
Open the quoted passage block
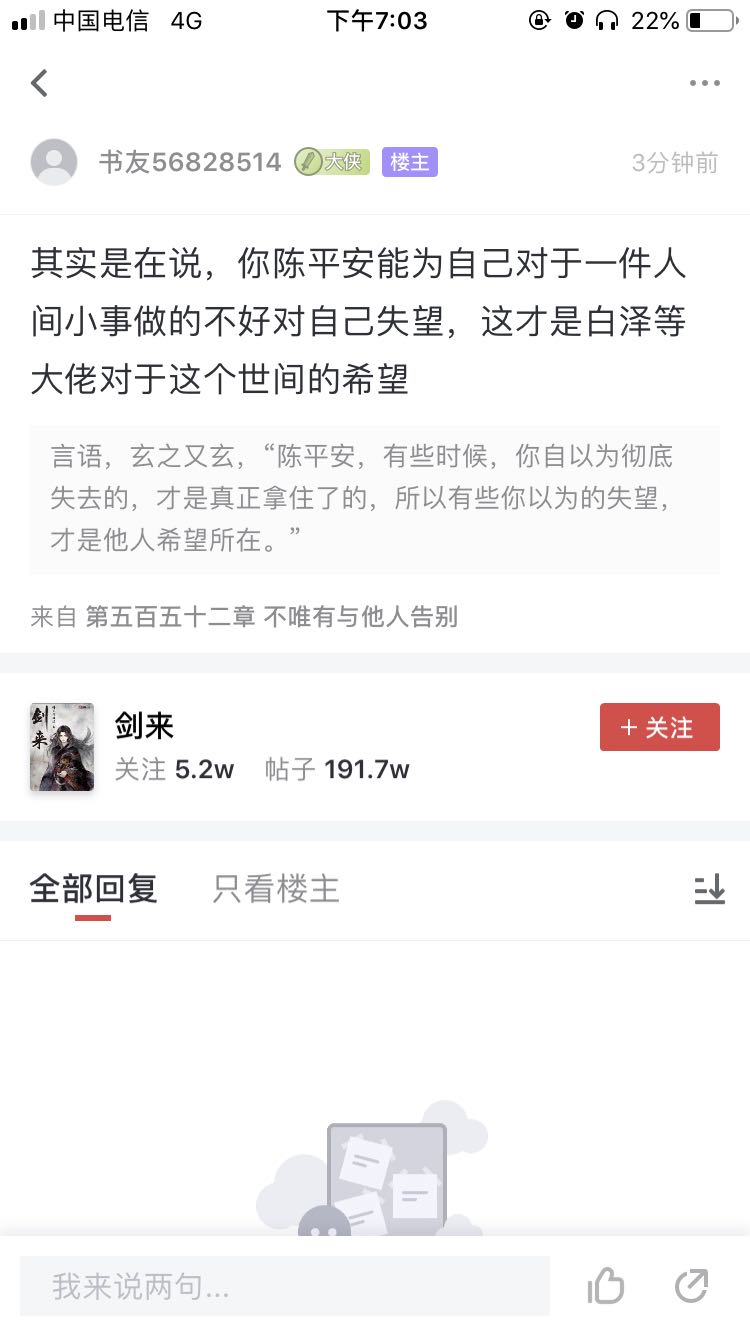375,499
